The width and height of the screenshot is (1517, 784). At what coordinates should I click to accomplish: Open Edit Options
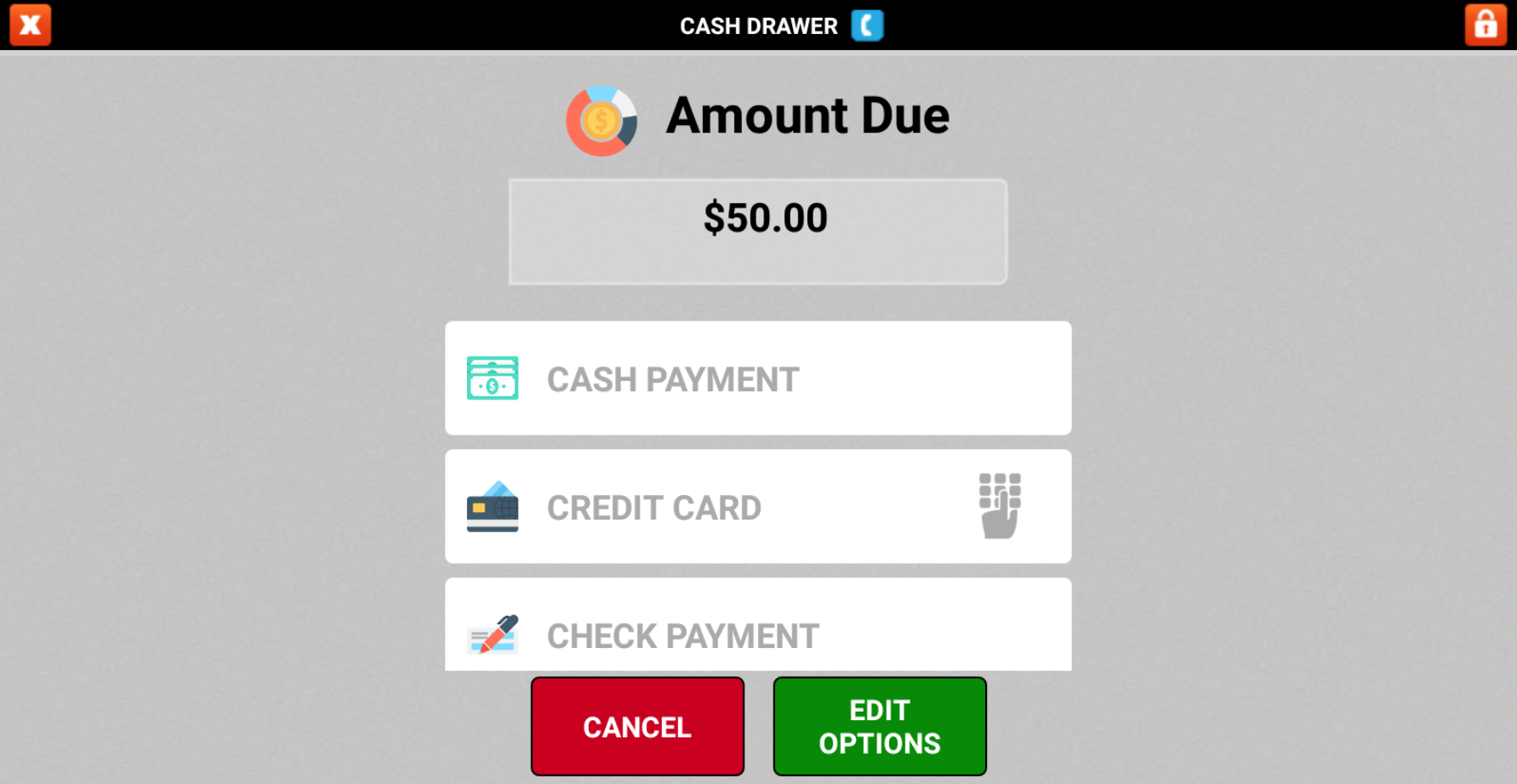[x=879, y=726]
